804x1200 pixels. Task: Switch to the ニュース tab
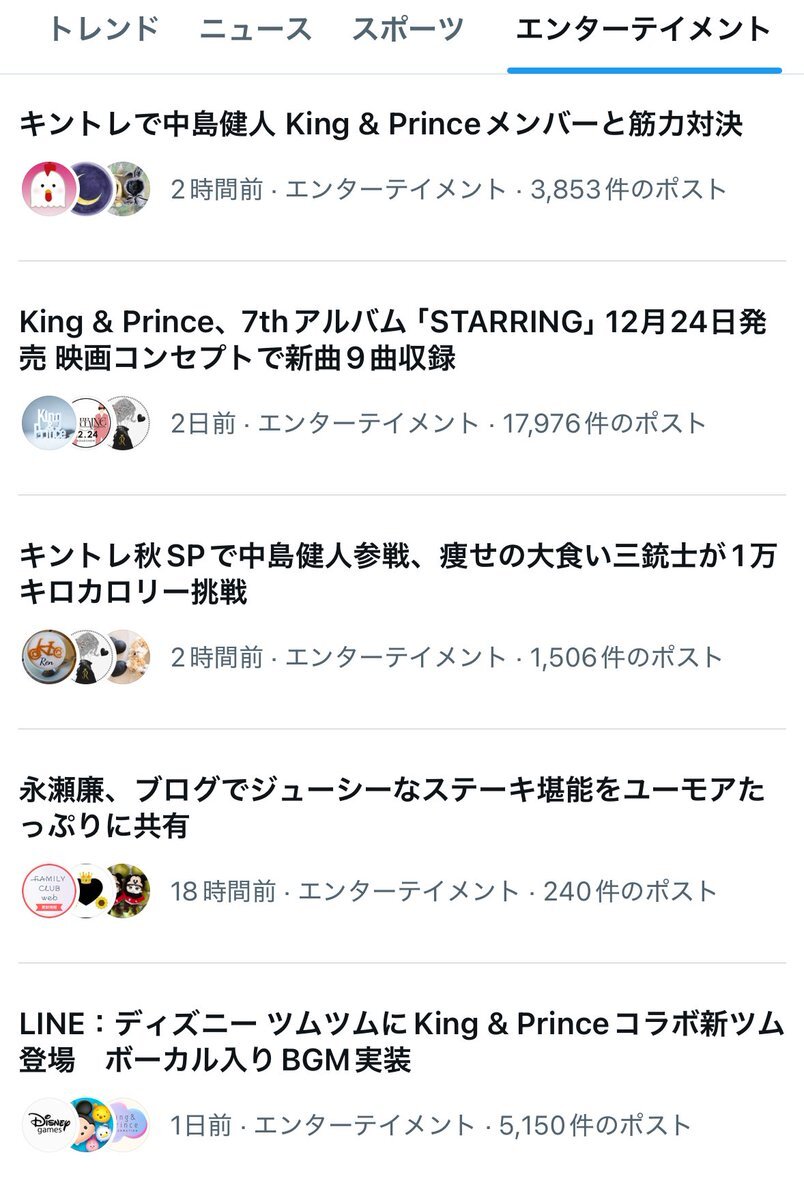click(256, 30)
